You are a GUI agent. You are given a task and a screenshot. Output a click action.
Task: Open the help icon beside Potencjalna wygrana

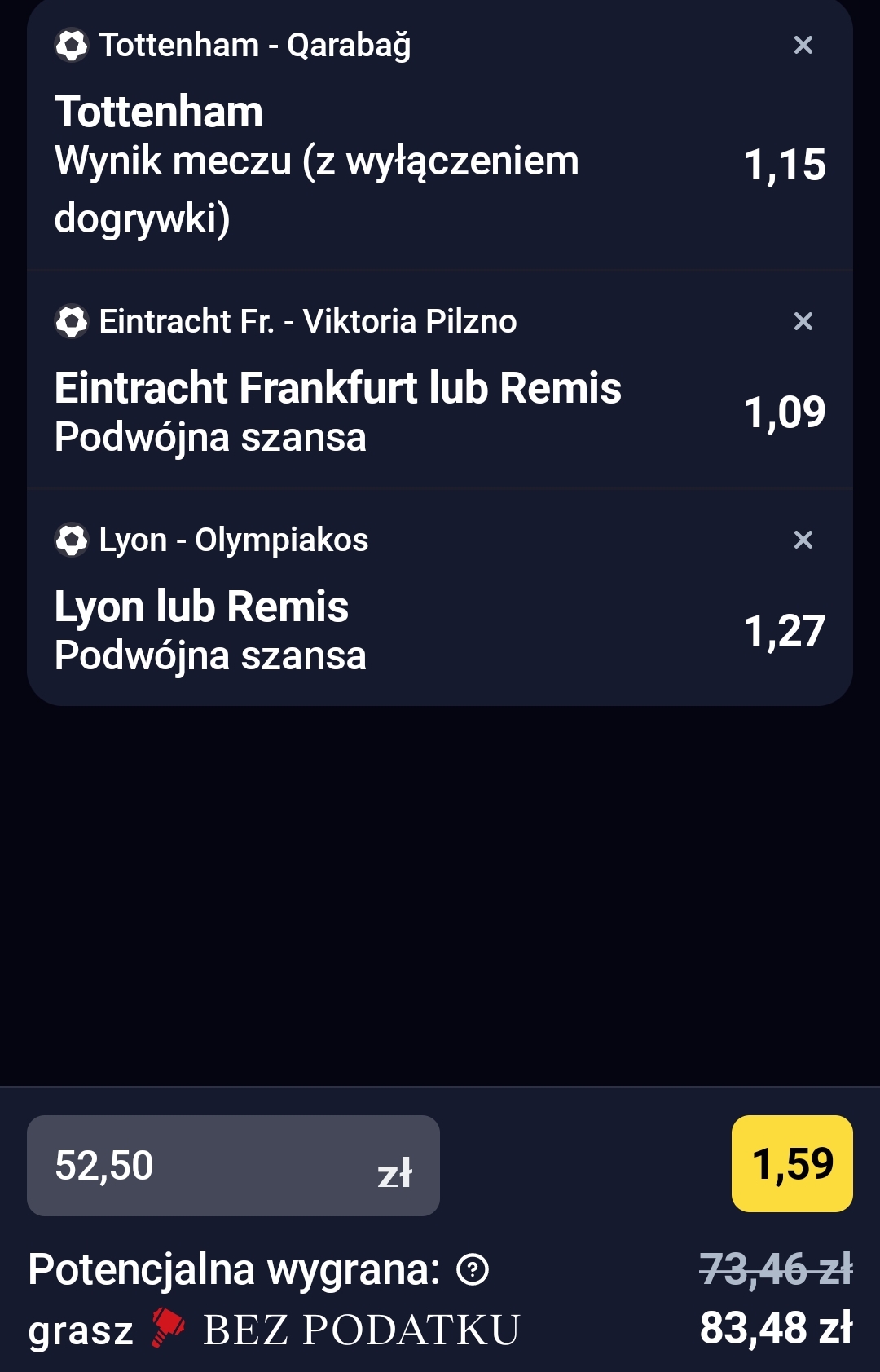[x=473, y=1269]
